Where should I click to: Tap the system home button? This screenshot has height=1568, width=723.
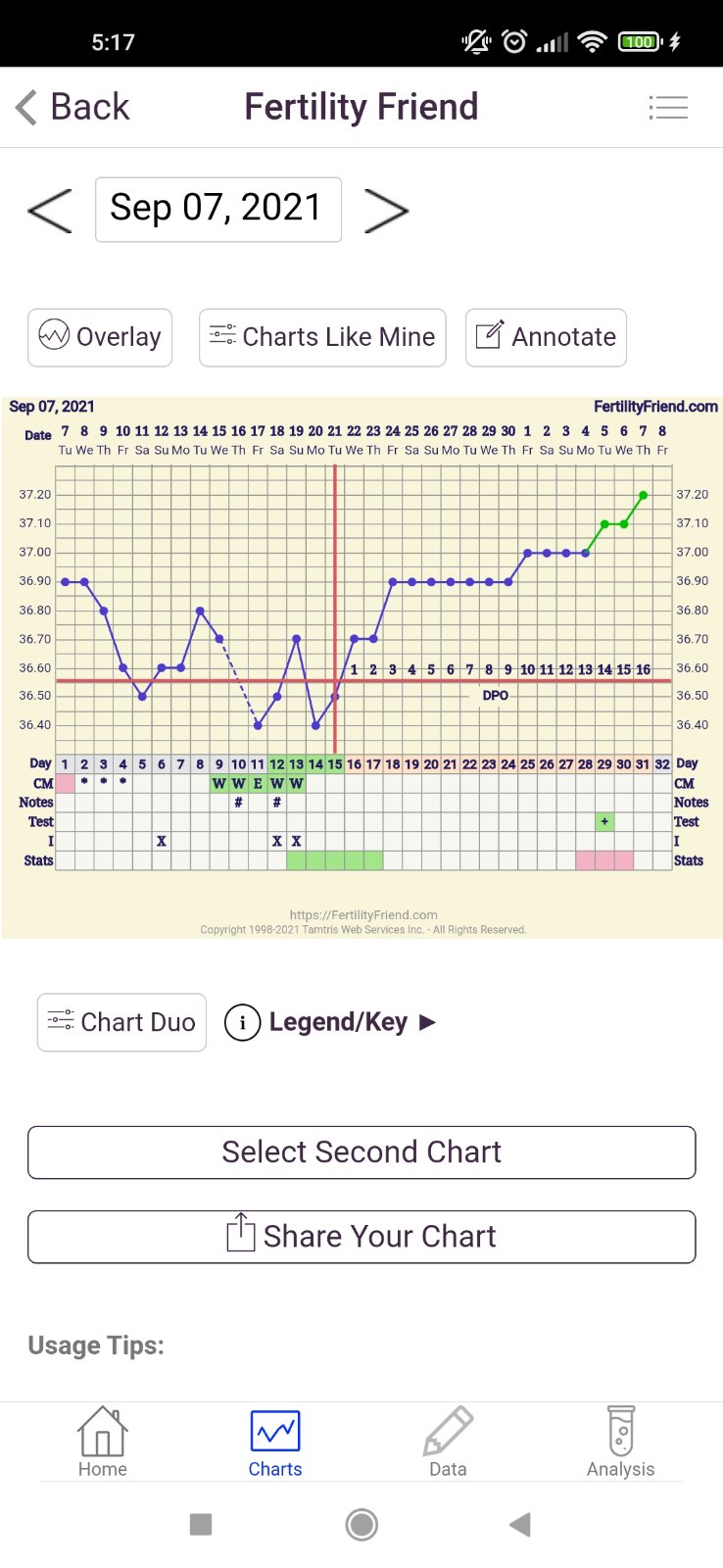pos(361,1525)
